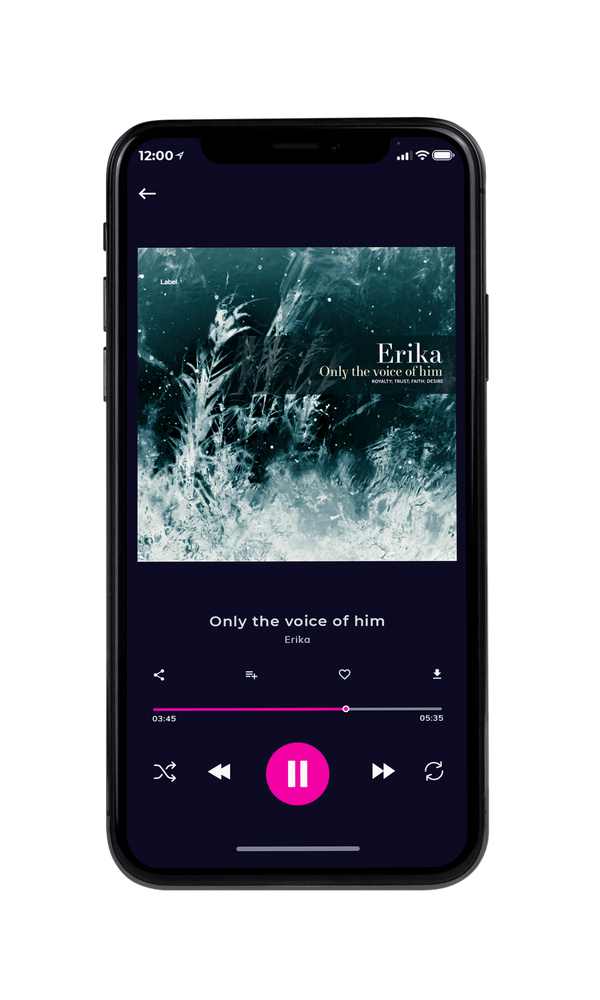Tap the pink progress bar to seek

[297, 709]
